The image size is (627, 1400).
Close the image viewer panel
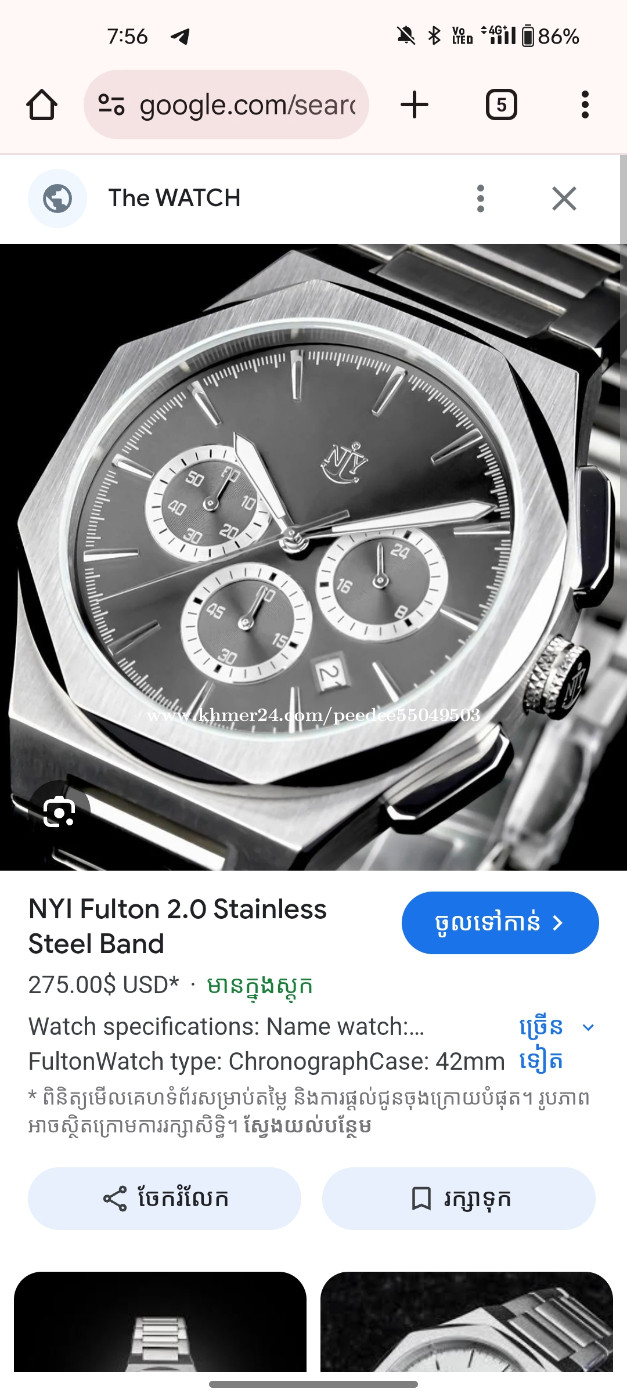pos(565,198)
